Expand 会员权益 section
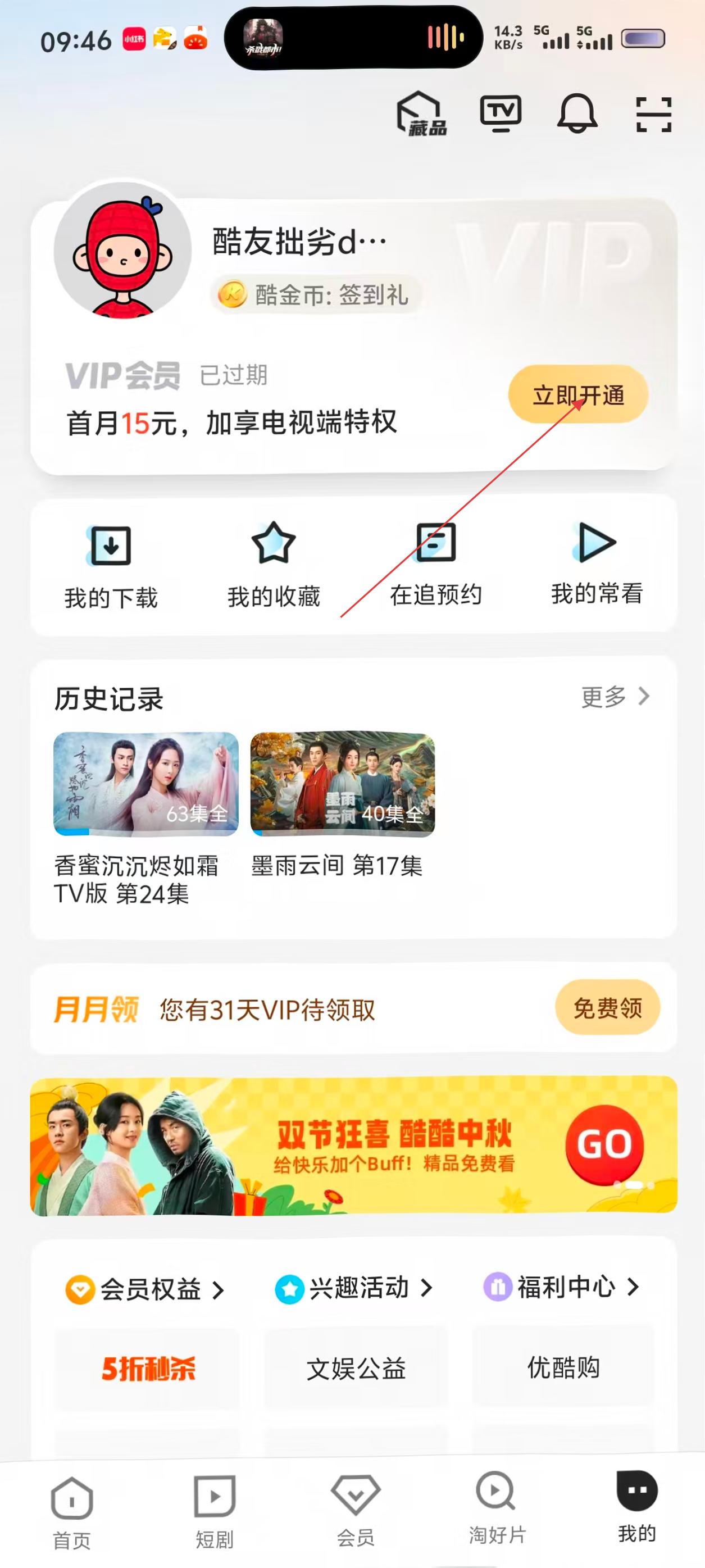The height and width of the screenshot is (1568, 705). point(145,1289)
